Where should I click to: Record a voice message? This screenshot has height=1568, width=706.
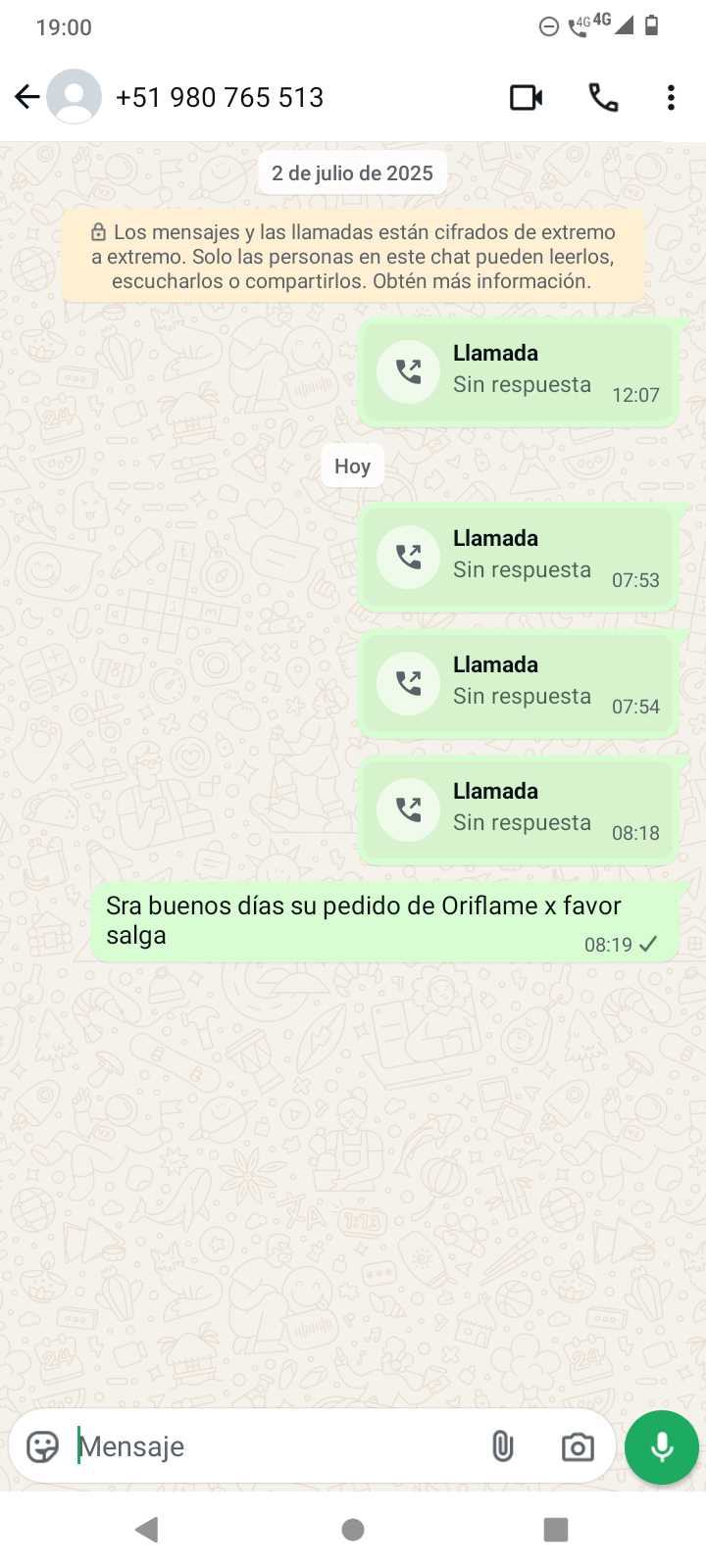[x=662, y=1446]
